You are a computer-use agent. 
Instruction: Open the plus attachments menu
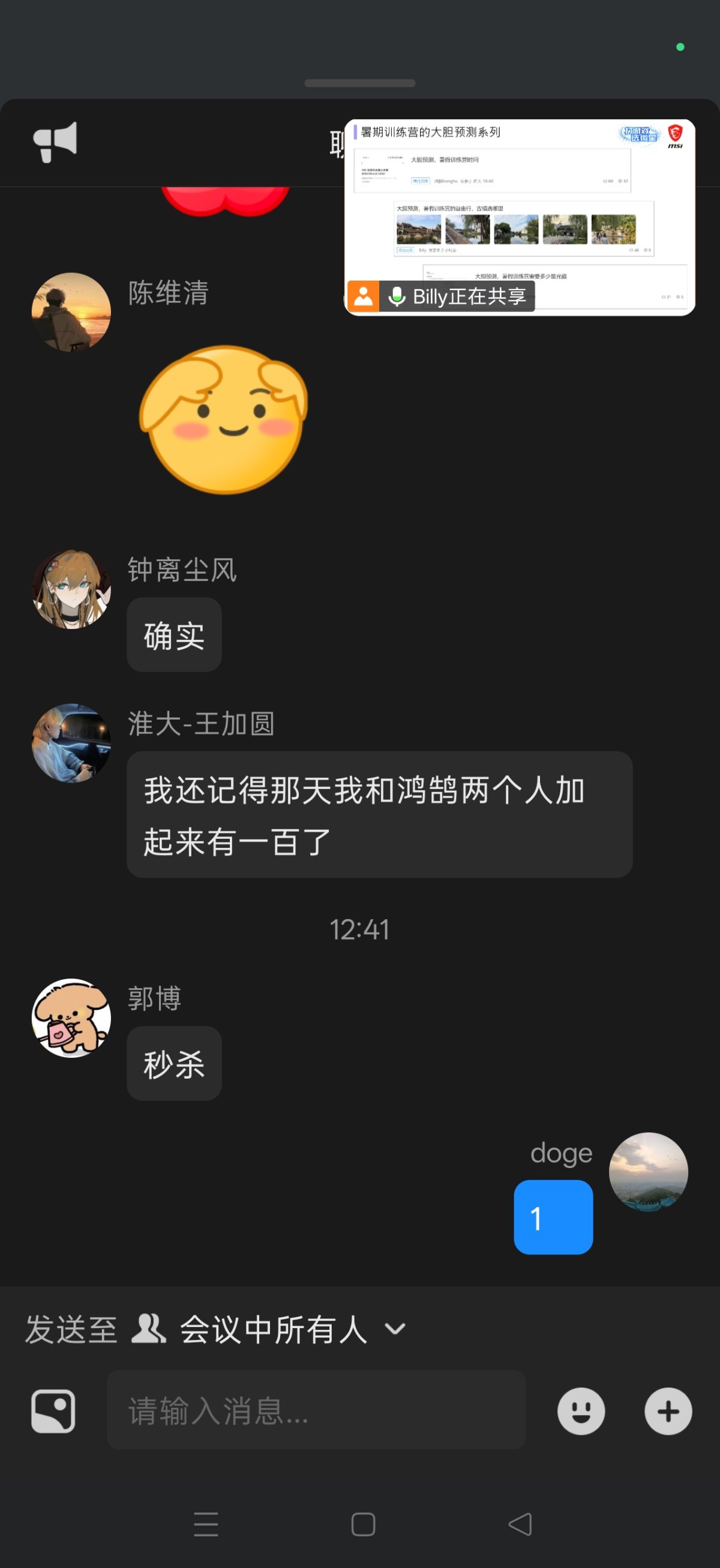click(x=668, y=1411)
